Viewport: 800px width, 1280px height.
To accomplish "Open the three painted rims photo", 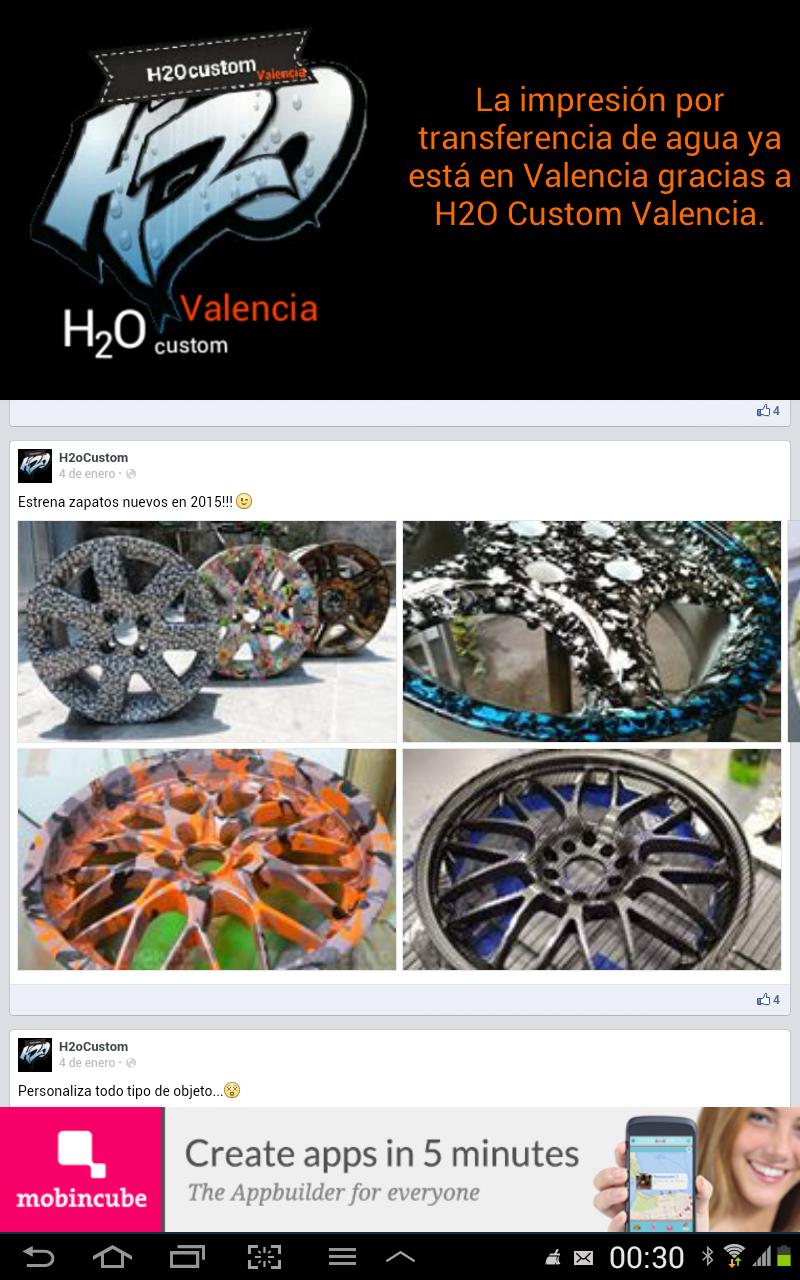I will [207, 631].
